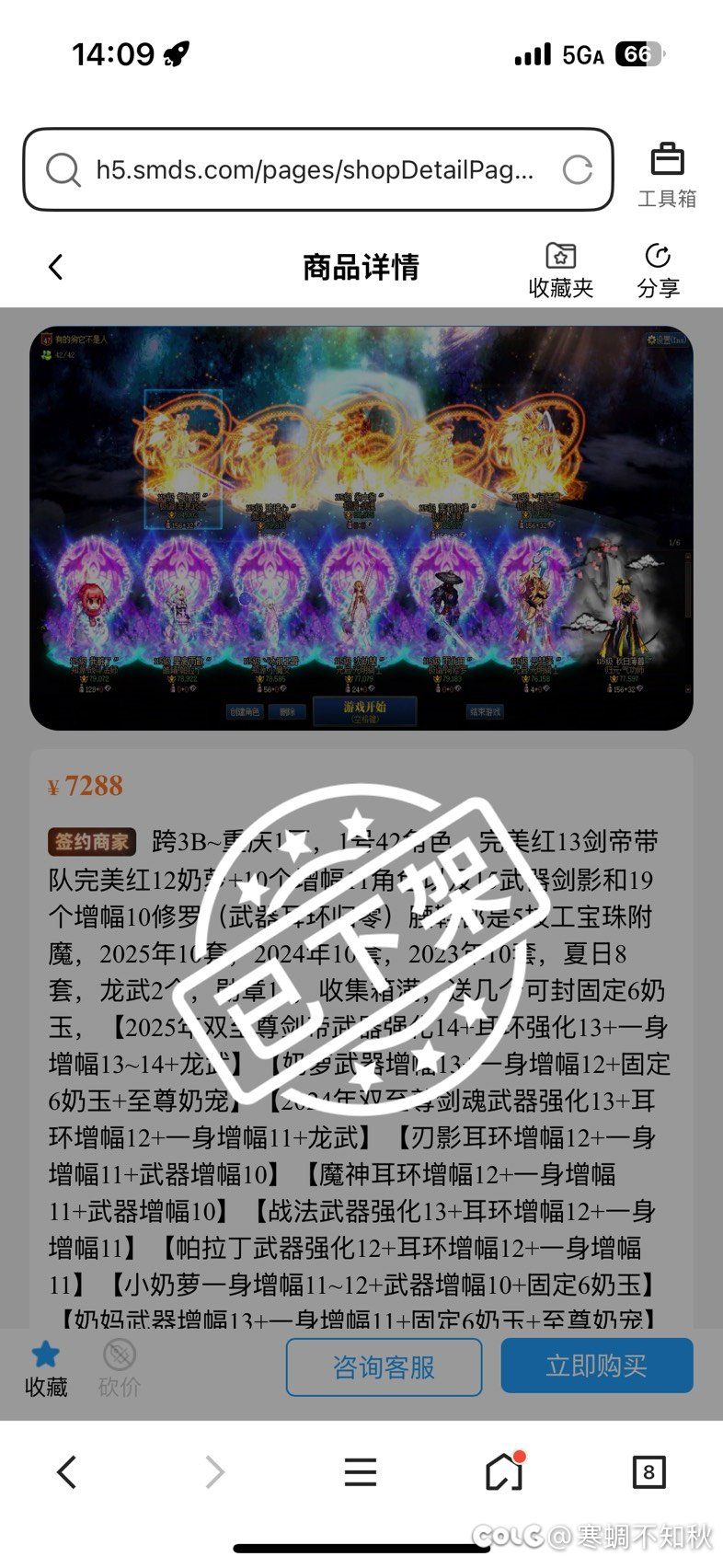This screenshot has height=1568, width=723.
Task: Reload the page with the refresh icon
Action: tap(577, 170)
